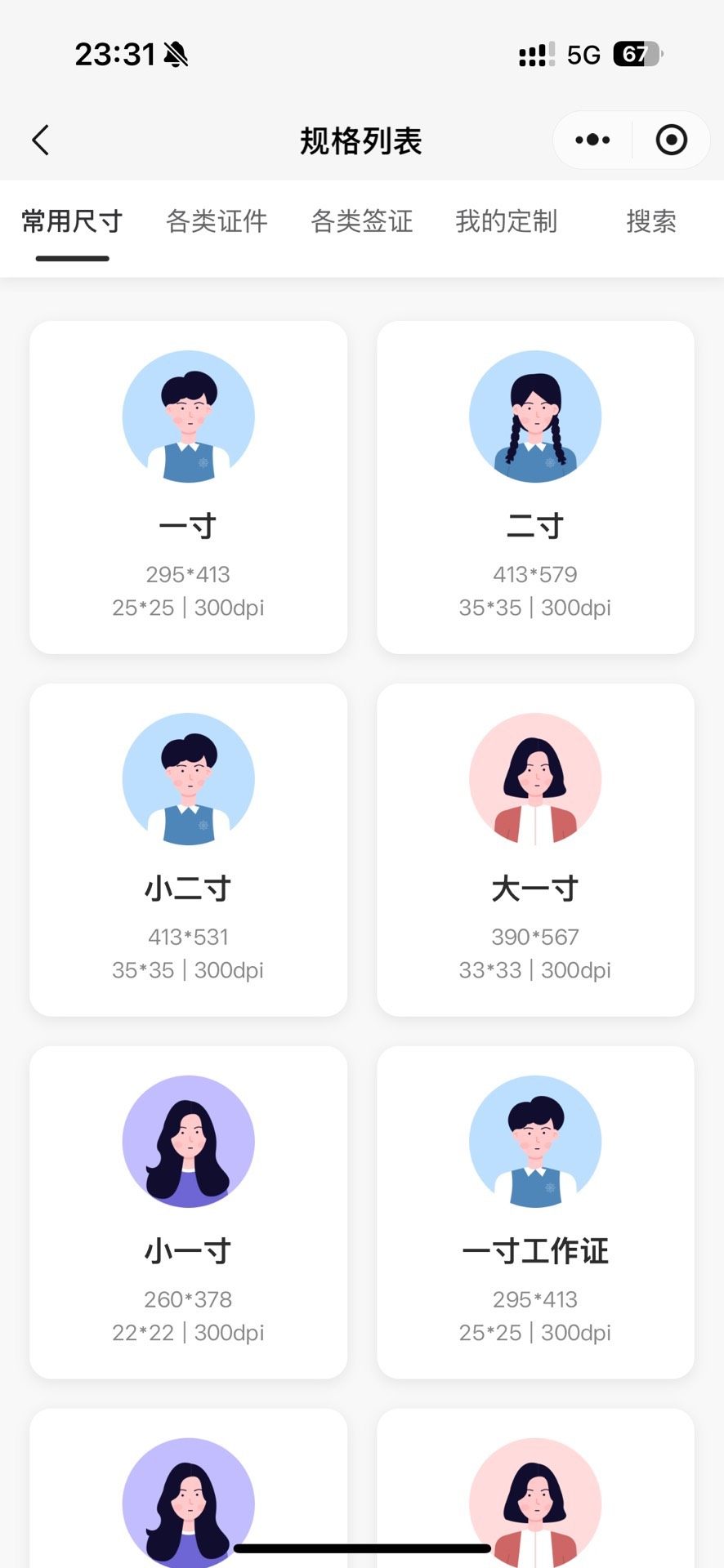Open the 小一寸 260*378 size card

pos(188,1213)
